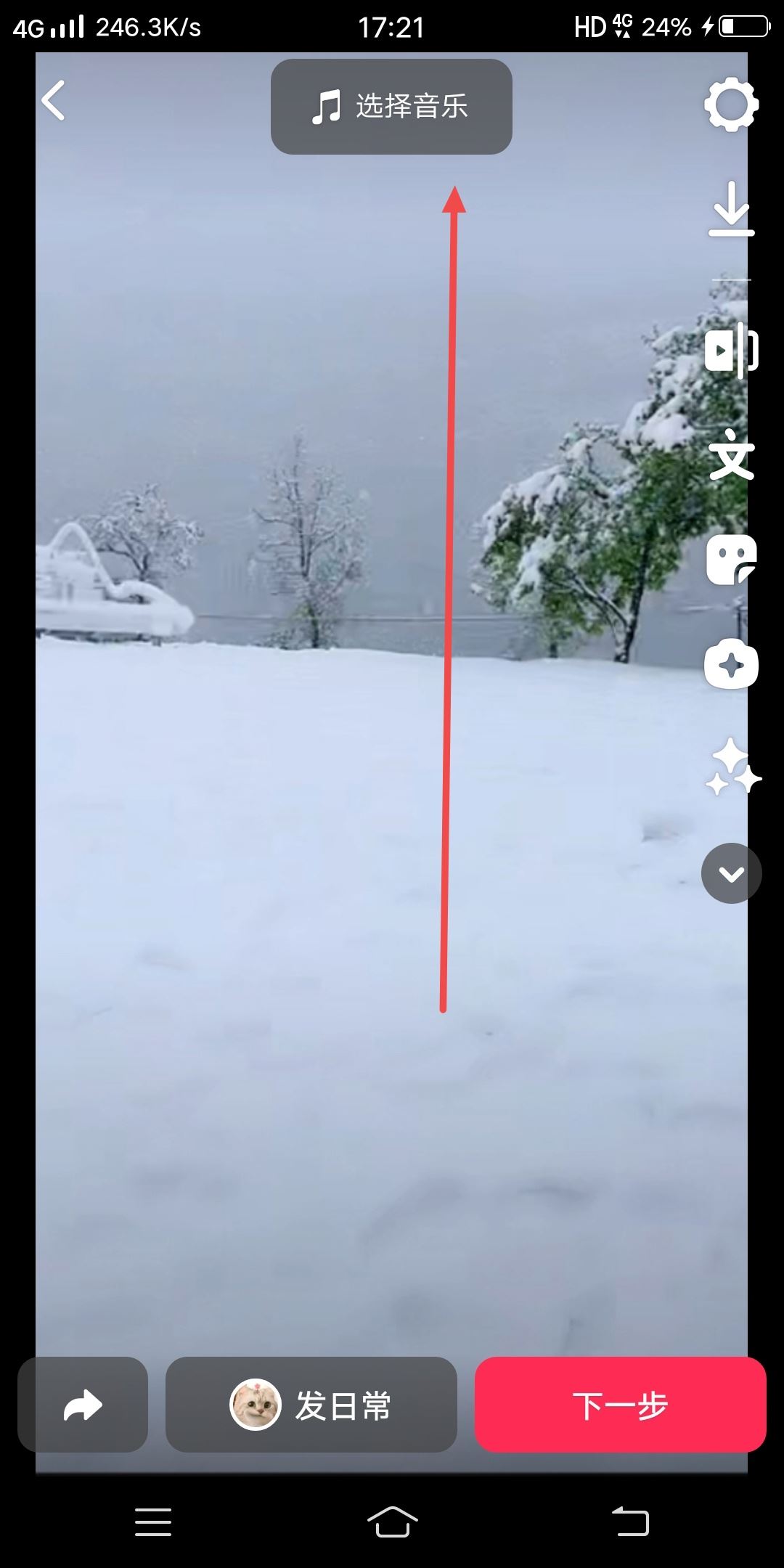Open the sparkle filter icon
784x1568 pixels.
731,768
